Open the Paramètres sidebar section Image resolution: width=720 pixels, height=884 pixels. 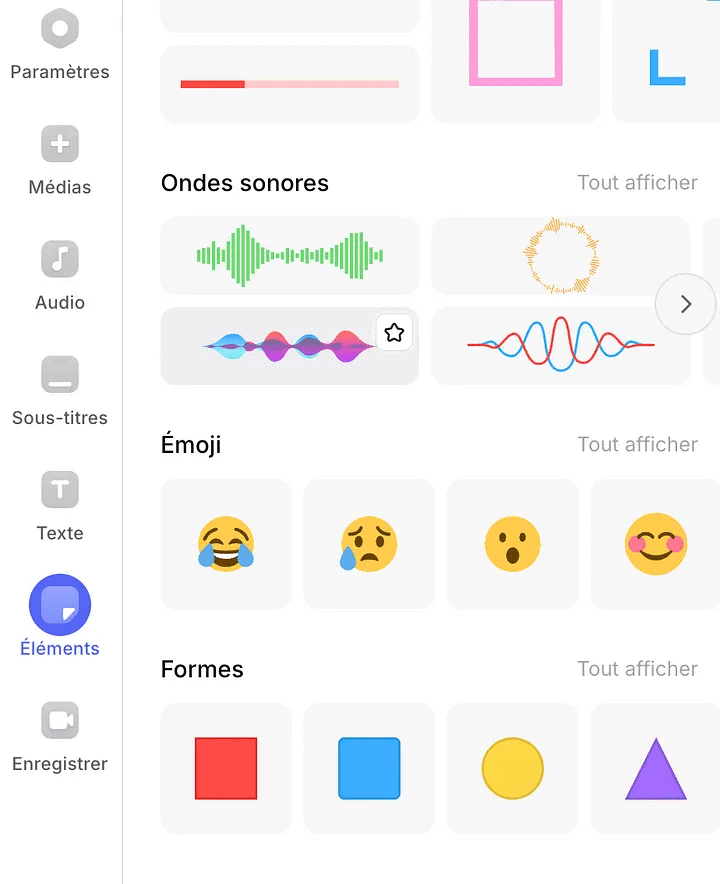coord(60,45)
